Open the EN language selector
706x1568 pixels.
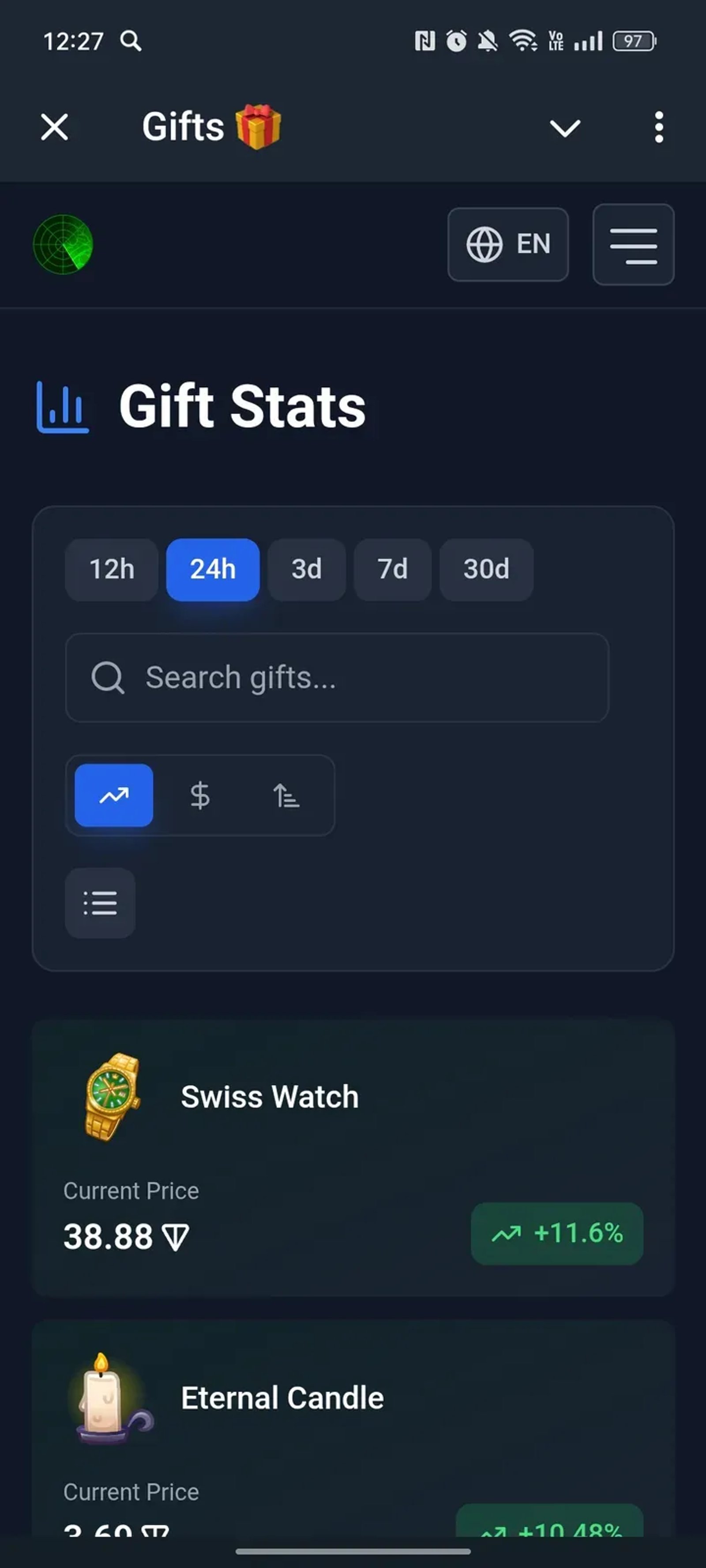tap(508, 244)
